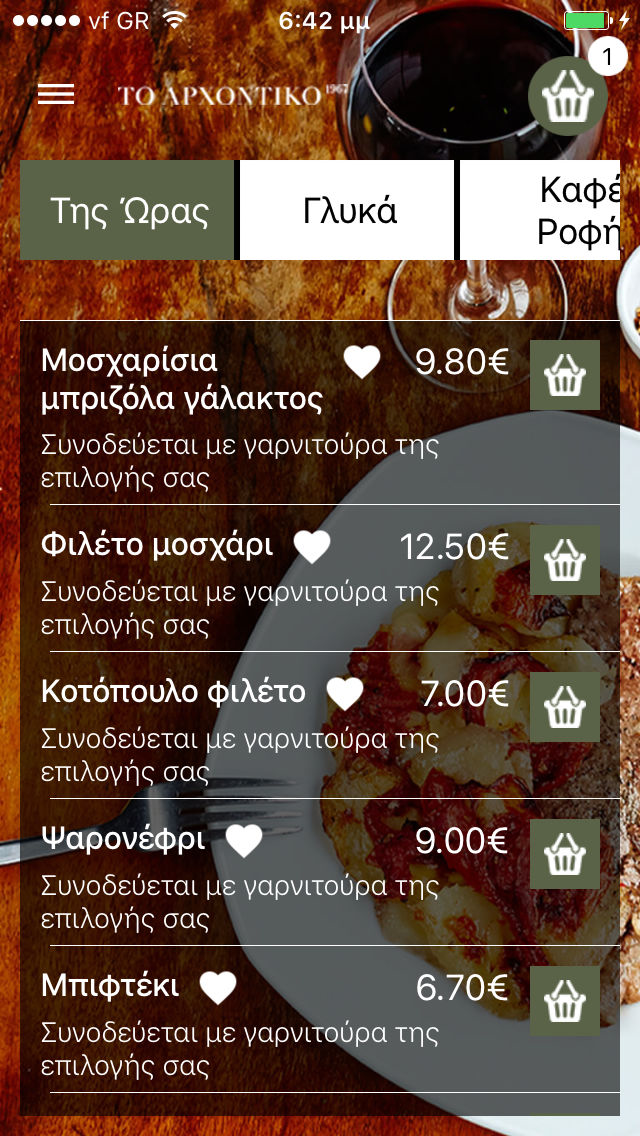640x1136 pixels.
Task: Open the hamburger menu
Action: click(56, 94)
